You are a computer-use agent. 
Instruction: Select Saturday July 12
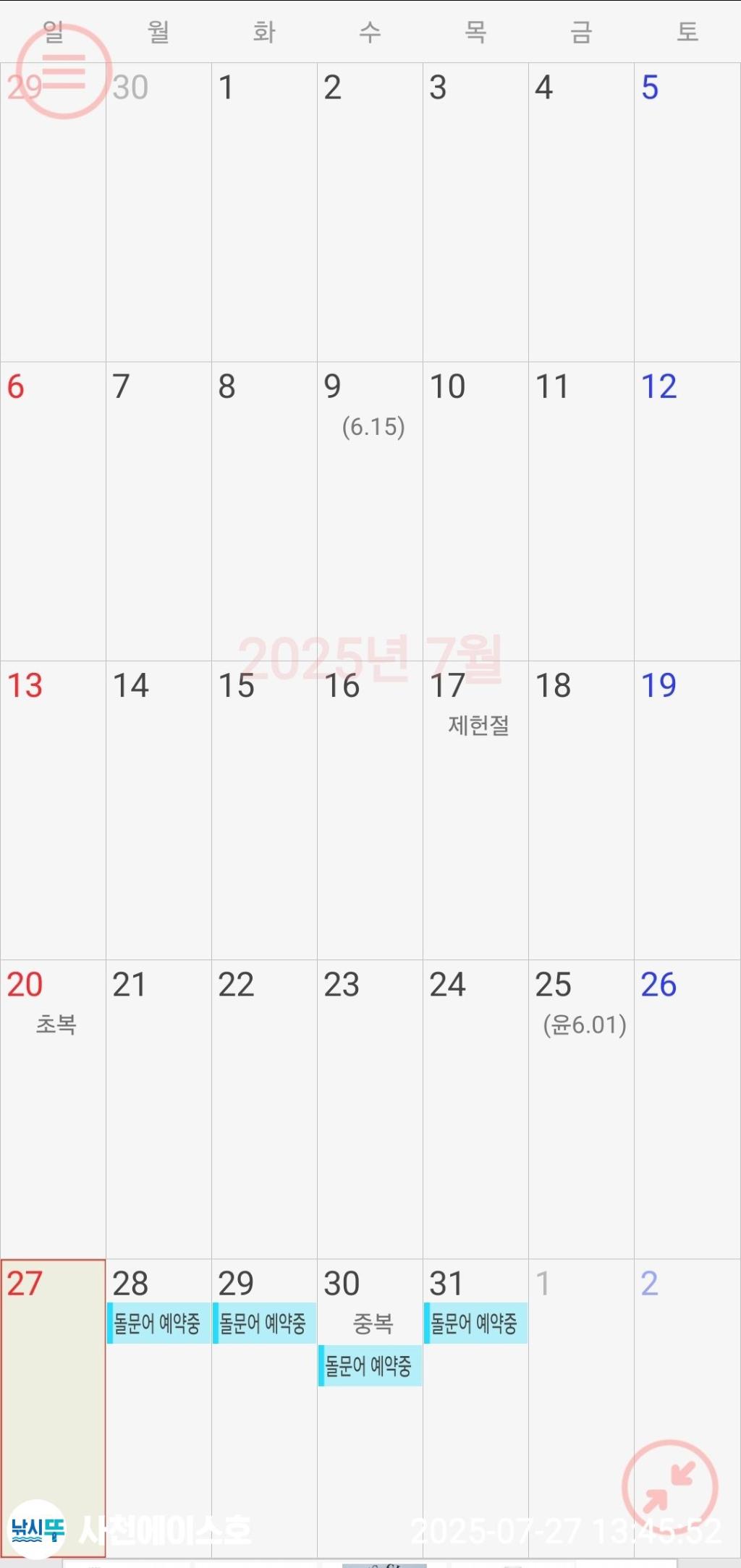tap(687, 510)
